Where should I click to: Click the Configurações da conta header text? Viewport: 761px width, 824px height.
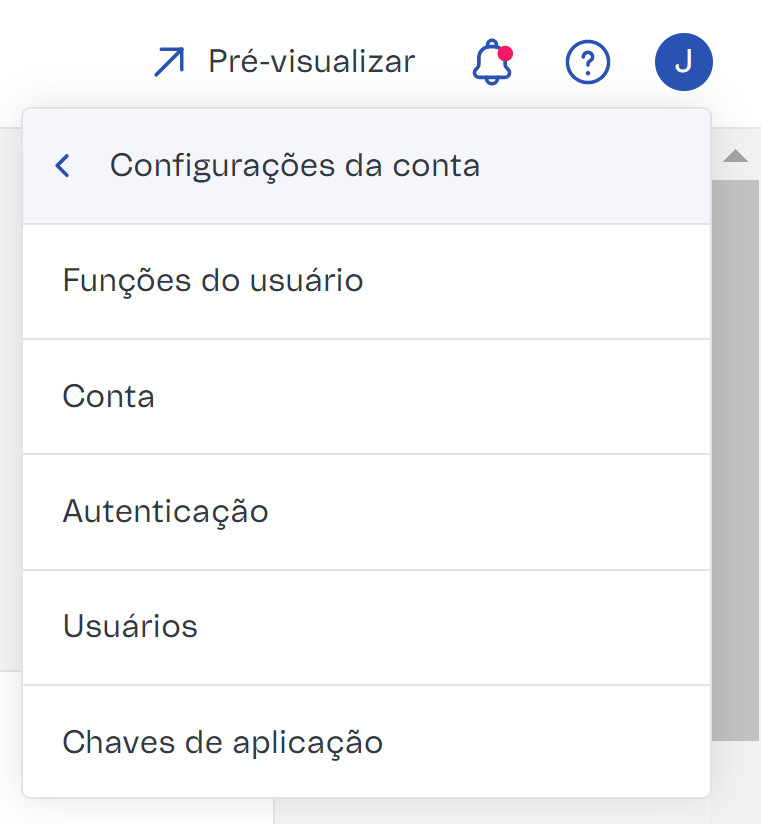tap(296, 165)
